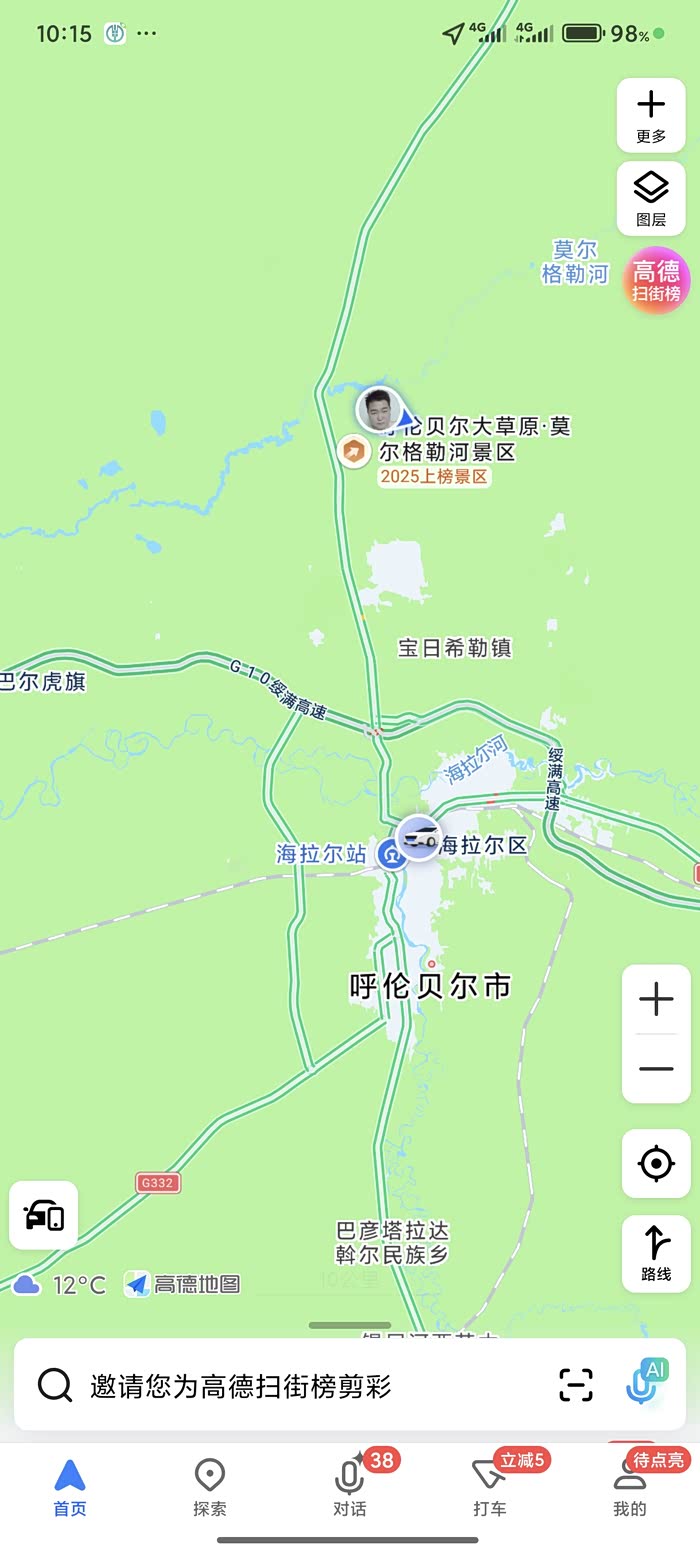Open the scan icon in search bar

[576, 1385]
